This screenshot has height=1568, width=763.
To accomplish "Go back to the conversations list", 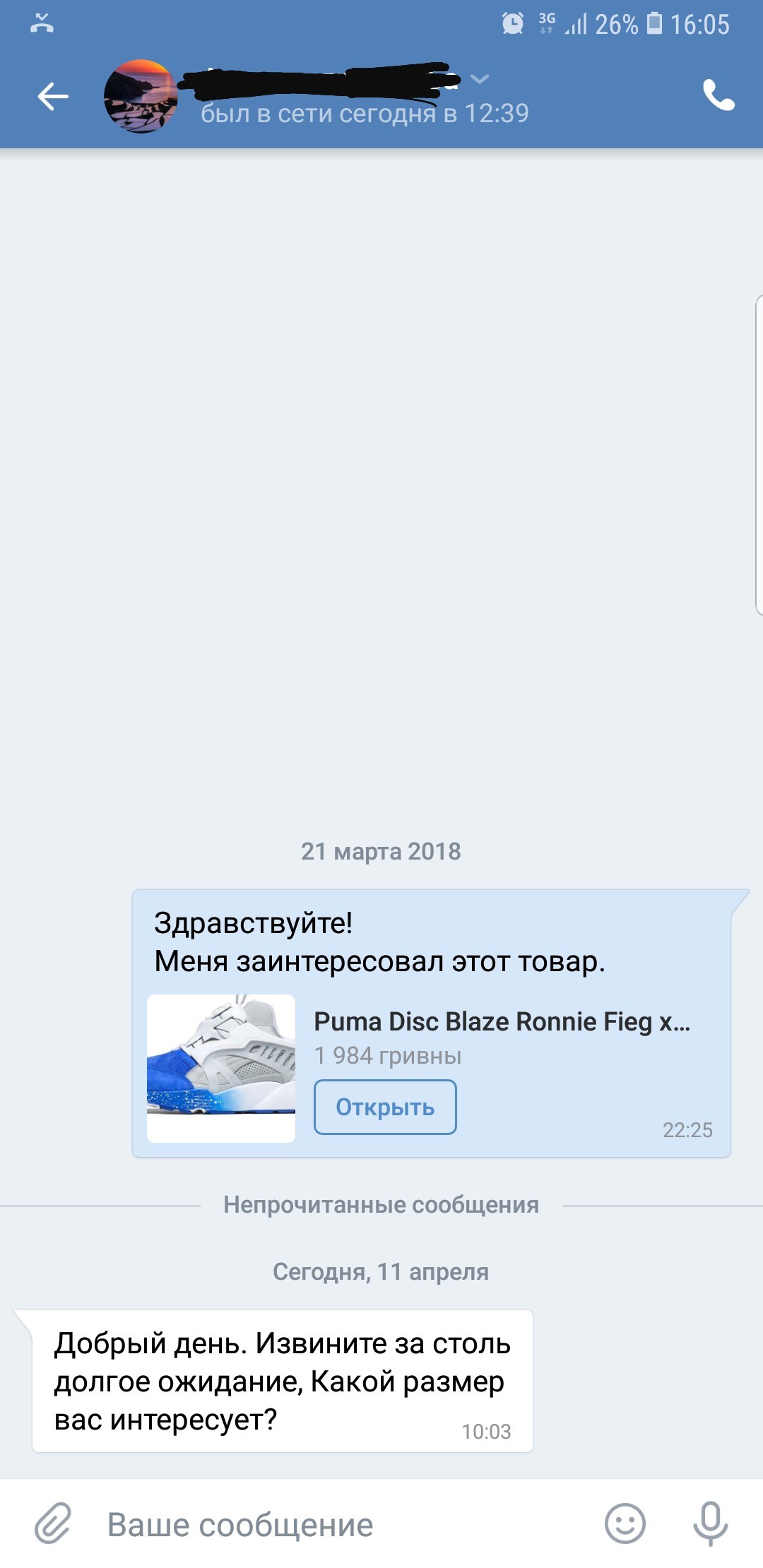I will click(x=53, y=97).
